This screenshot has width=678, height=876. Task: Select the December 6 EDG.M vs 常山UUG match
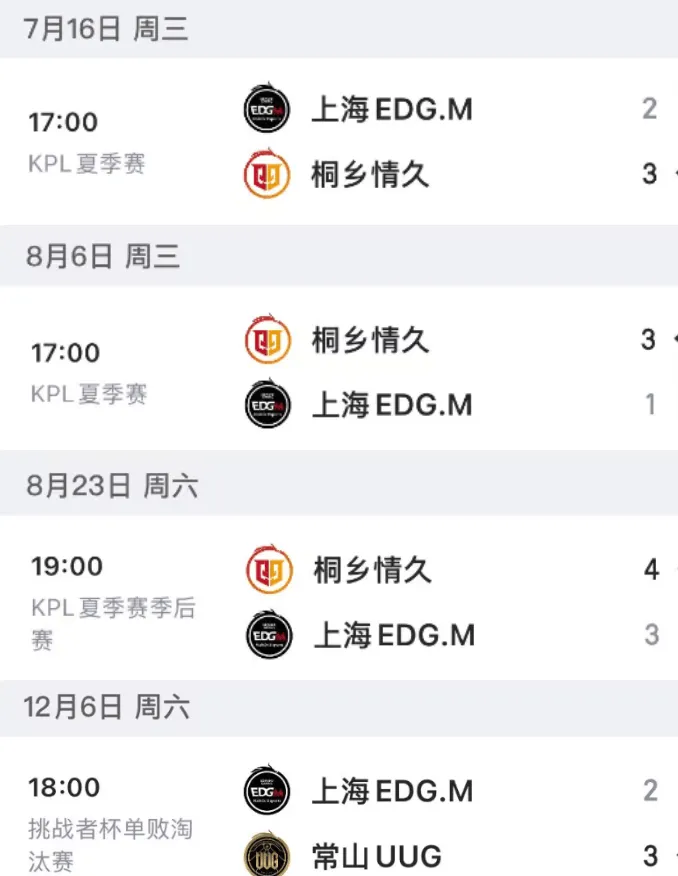[x=339, y=822]
